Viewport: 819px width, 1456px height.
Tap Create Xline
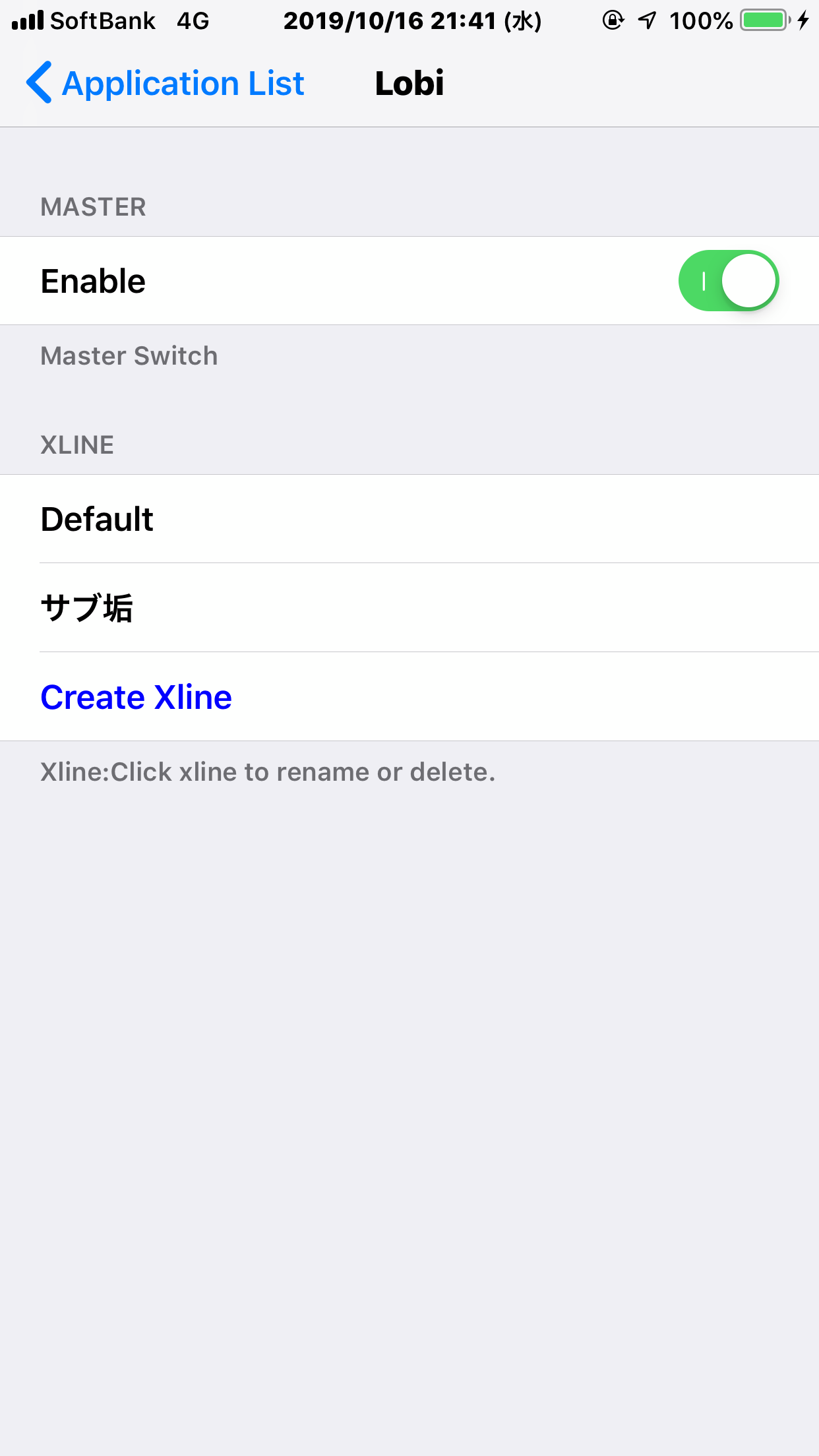click(136, 697)
